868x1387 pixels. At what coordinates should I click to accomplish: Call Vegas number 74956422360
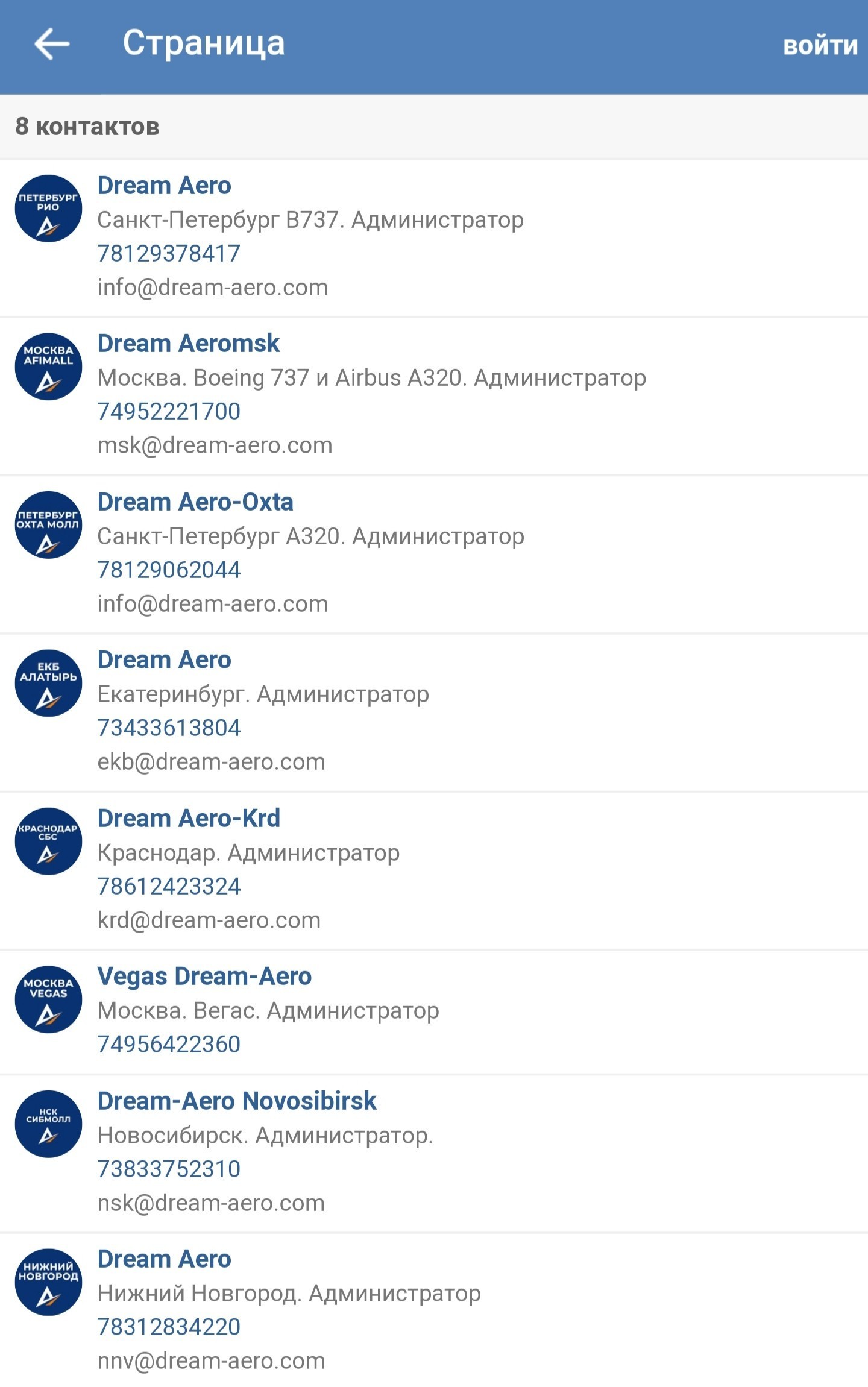point(169,1045)
